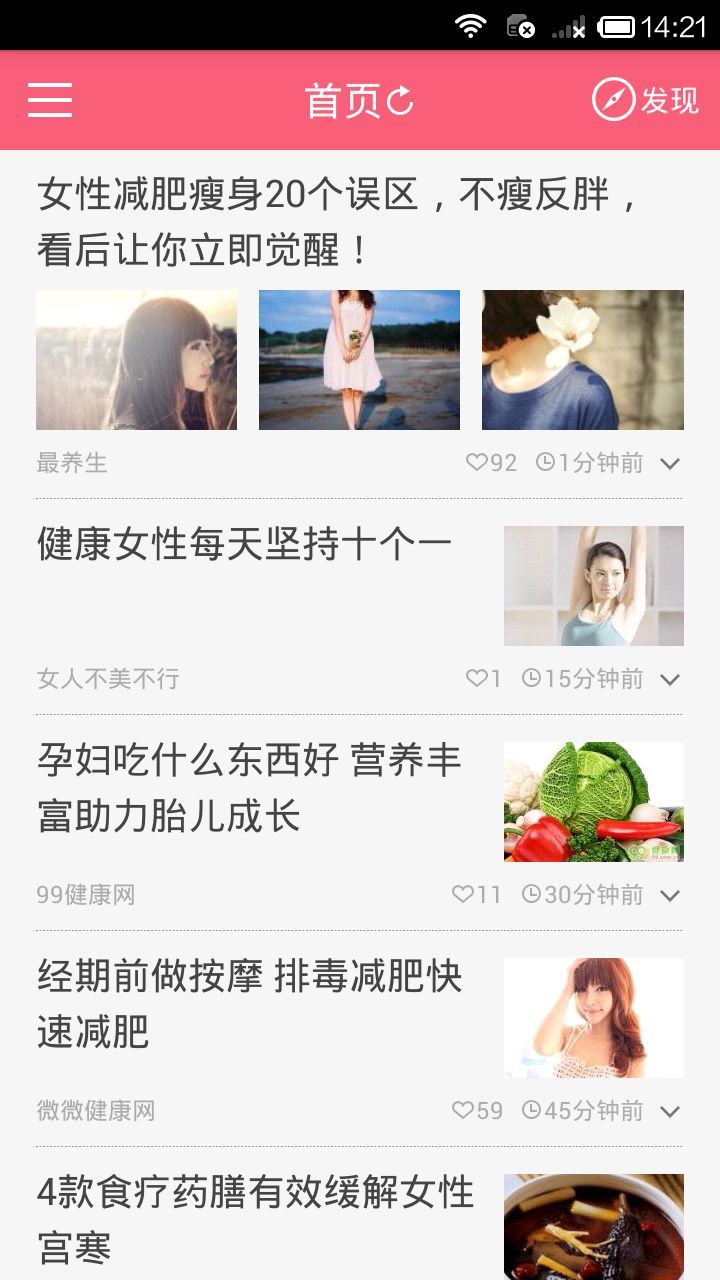Open article 经期前做按摩 排毒减肥
The image size is (720, 1280).
point(250,1004)
